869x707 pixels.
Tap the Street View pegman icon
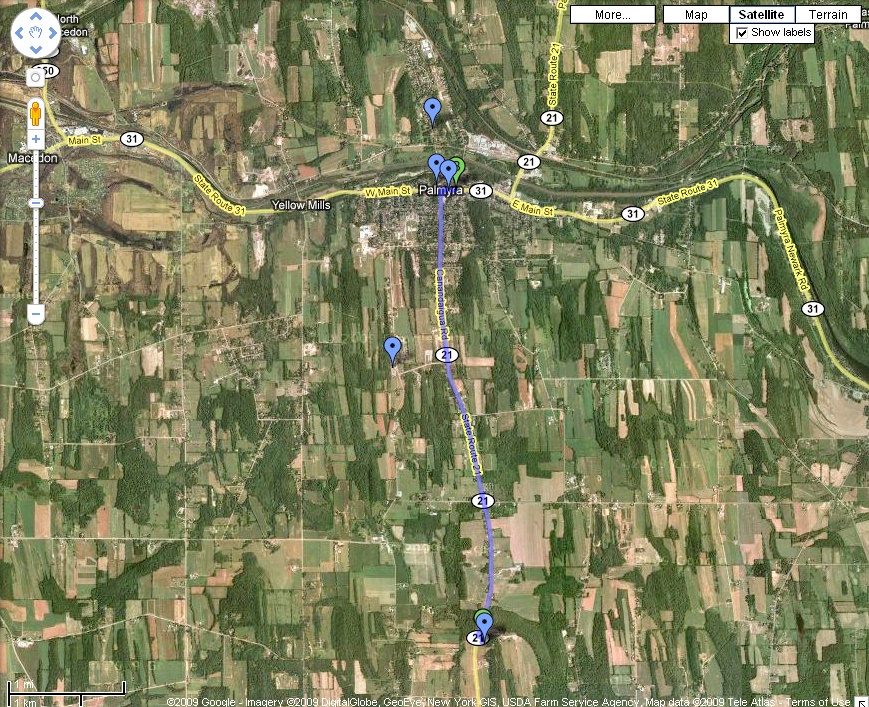(x=36, y=112)
